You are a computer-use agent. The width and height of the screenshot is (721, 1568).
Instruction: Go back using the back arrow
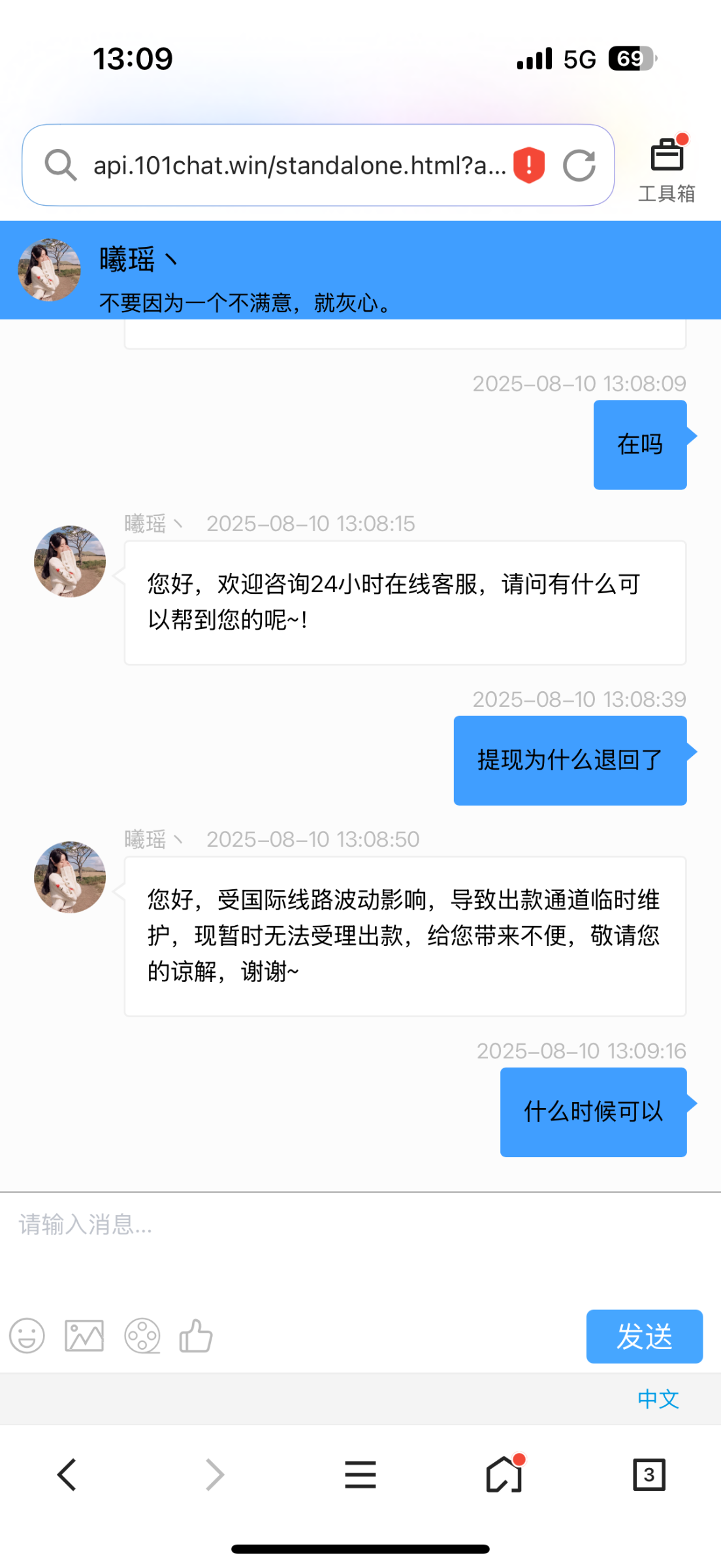point(66,1475)
